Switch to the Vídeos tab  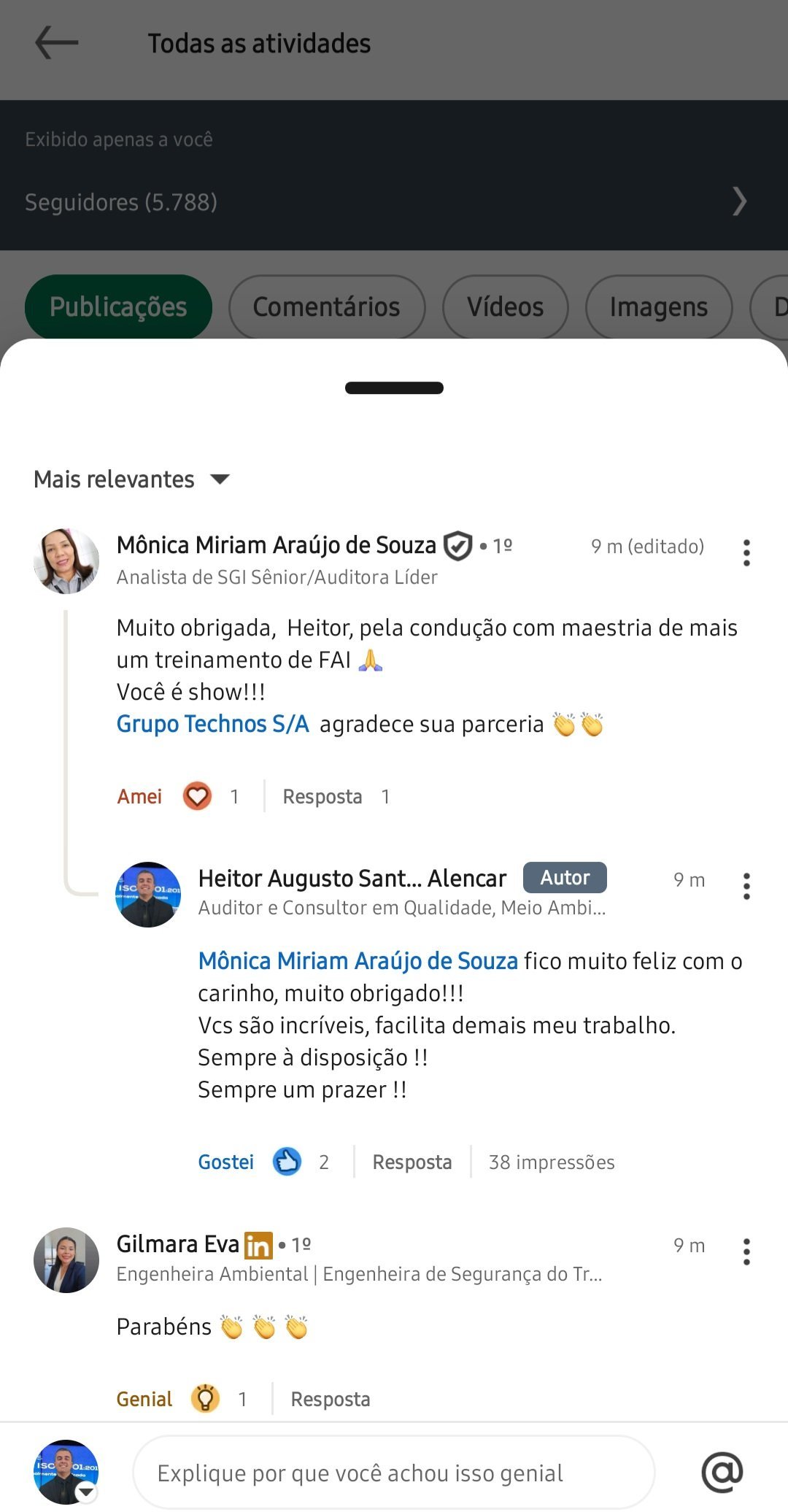[505, 307]
